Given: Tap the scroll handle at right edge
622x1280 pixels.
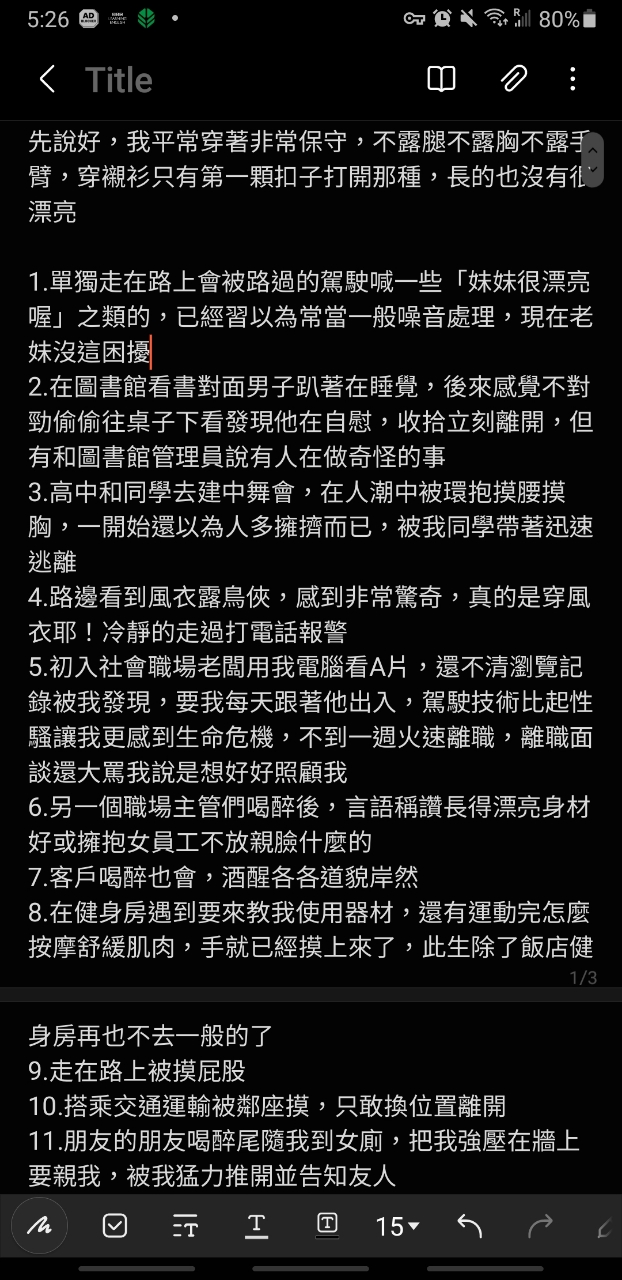Looking at the screenshot, I should pyautogui.click(x=592, y=160).
